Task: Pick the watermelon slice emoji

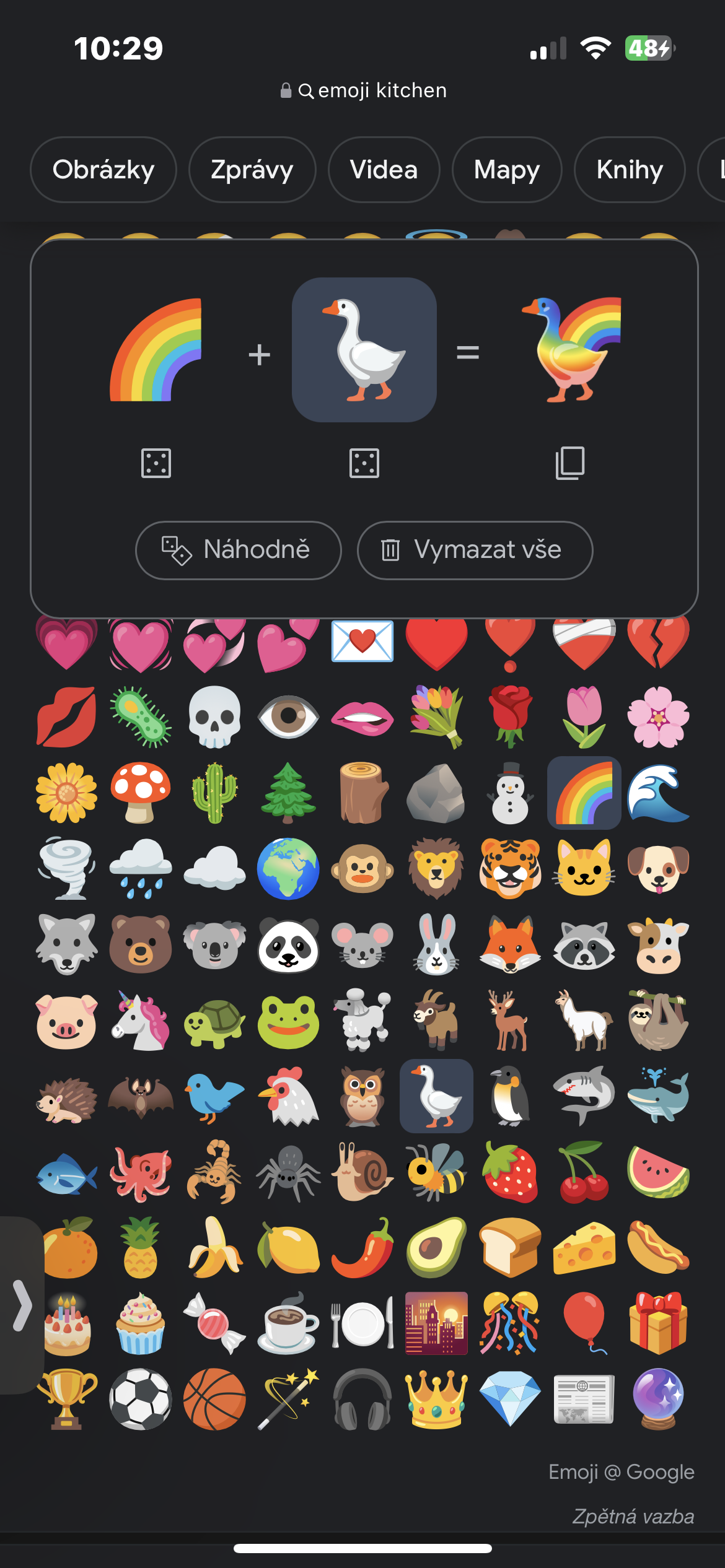Action: coord(658,1172)
